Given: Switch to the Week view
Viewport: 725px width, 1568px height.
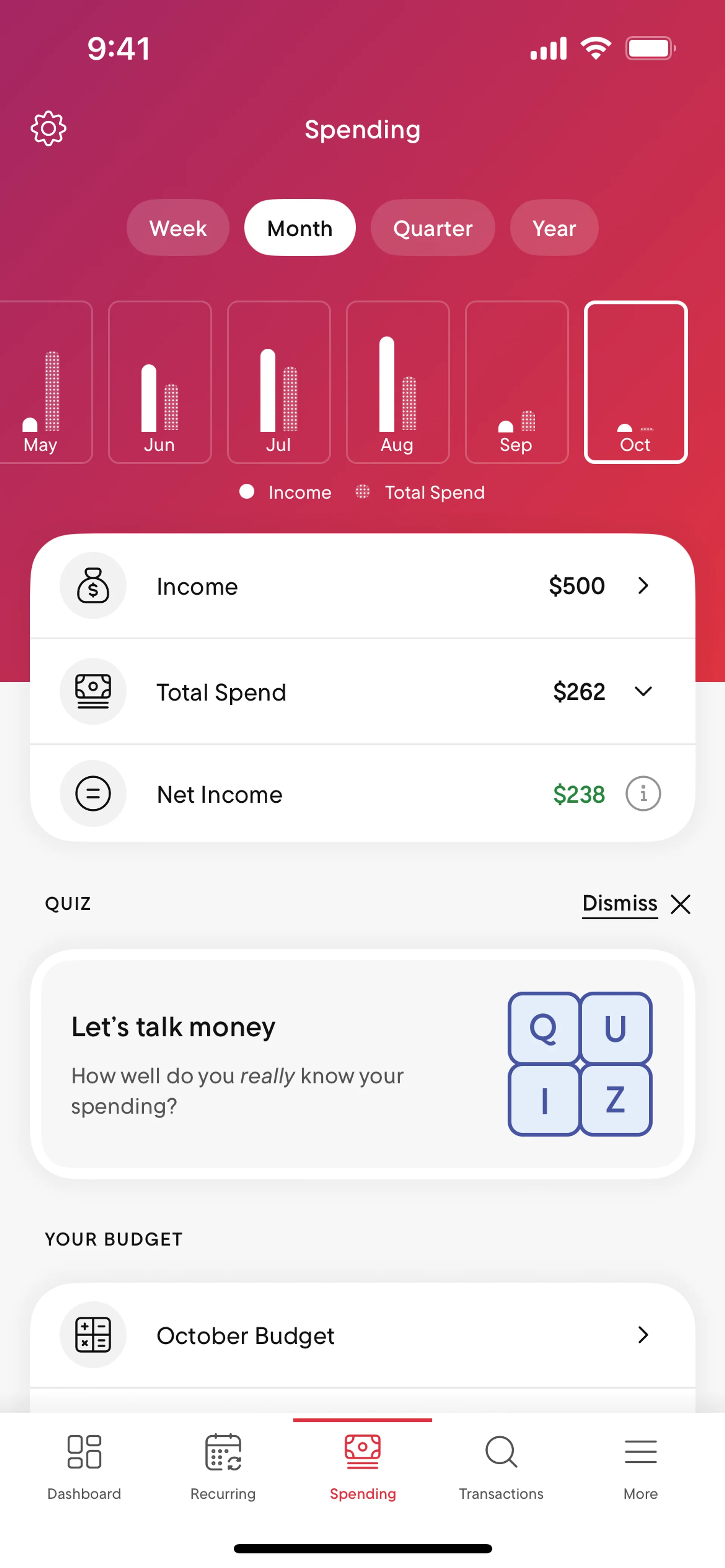Looking at the screenshot, I should click(x=178, y=228).
